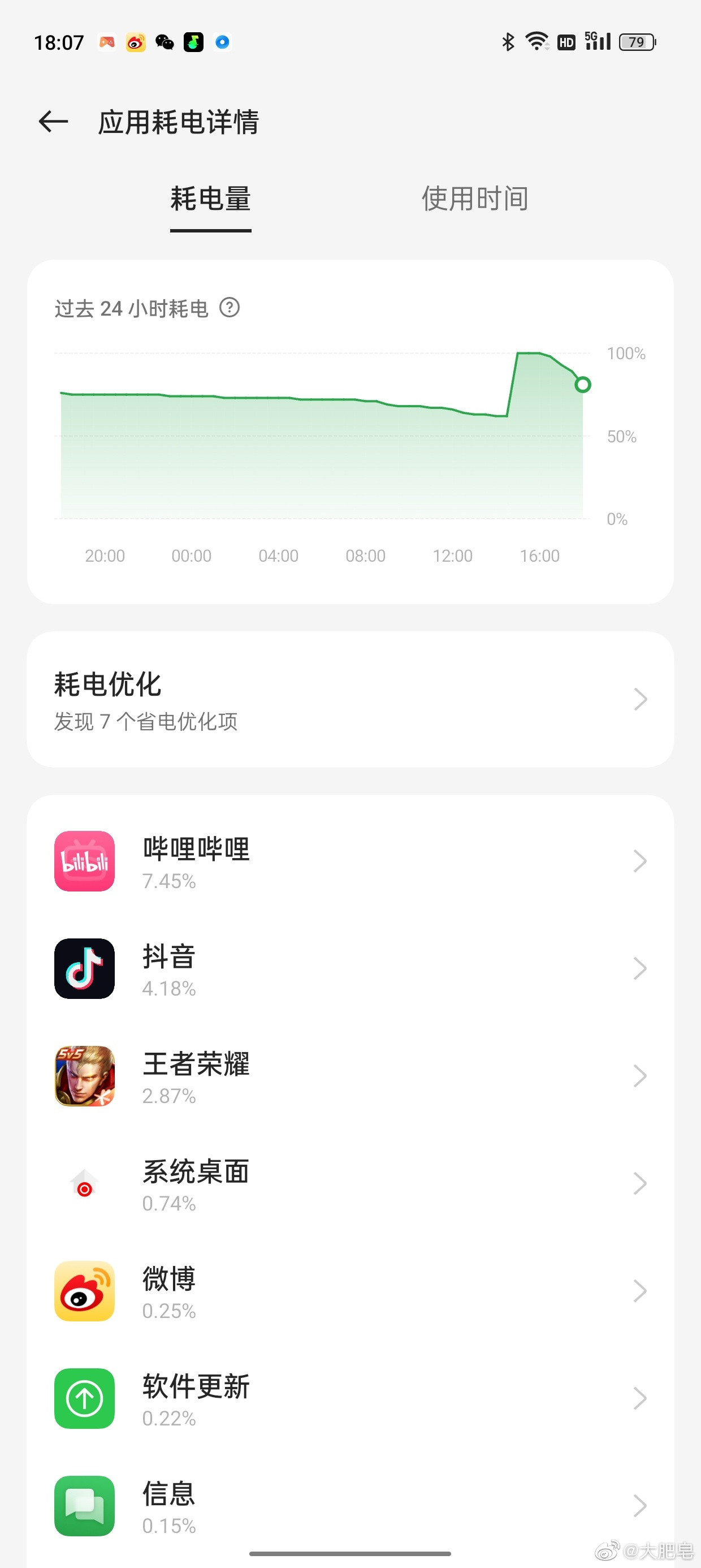This screenshot has height=1568, width=701.
Task: Switch to the 使用时间 tab
Action: 475,199
